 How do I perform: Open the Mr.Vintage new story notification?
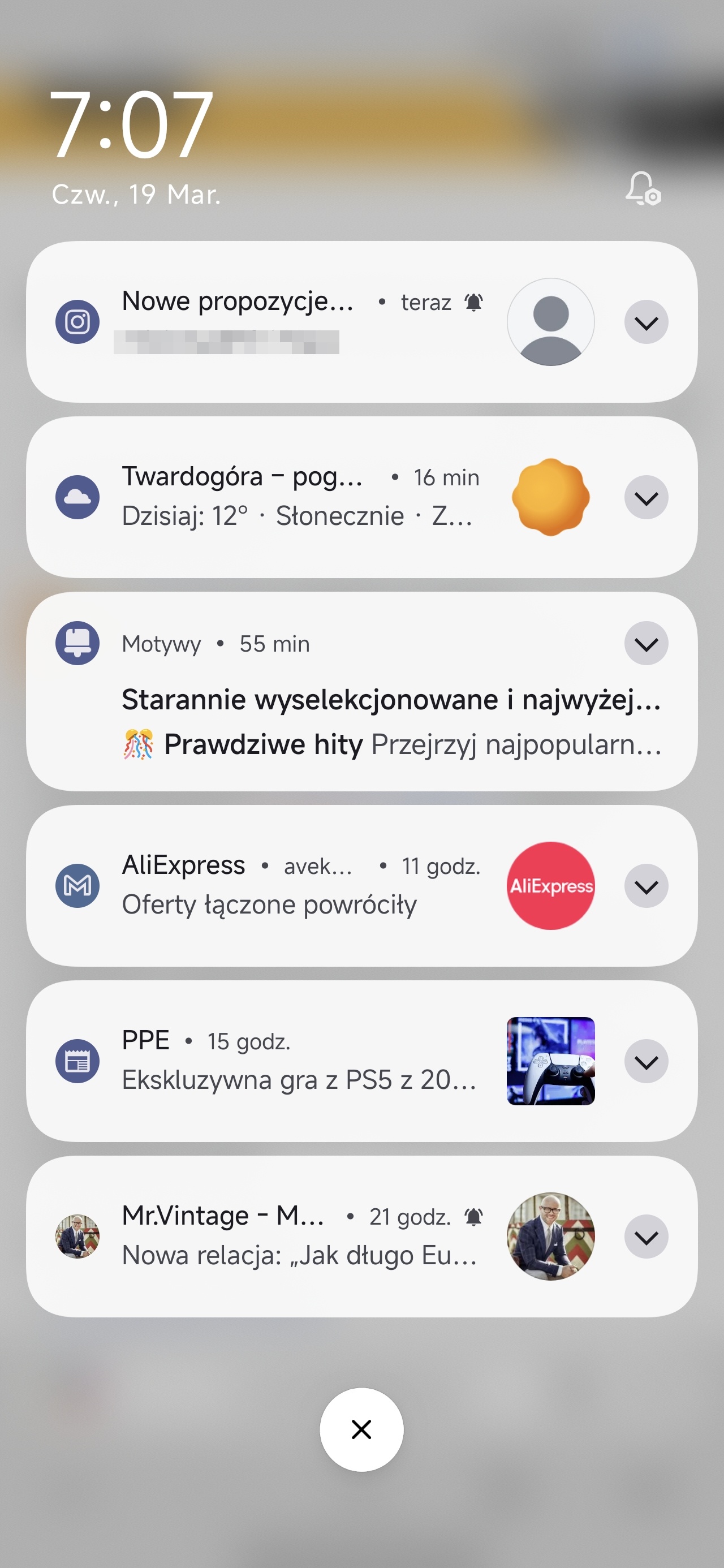(x=299, y=1235)
